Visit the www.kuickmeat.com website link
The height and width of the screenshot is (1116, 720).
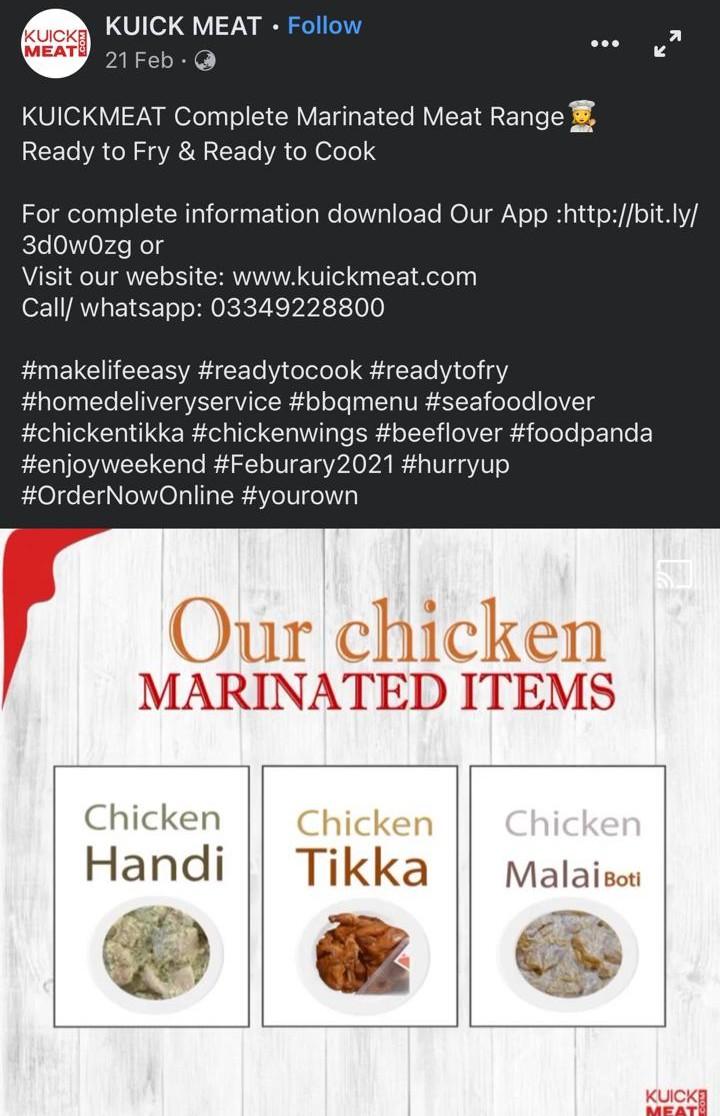(x=354, y=276)
